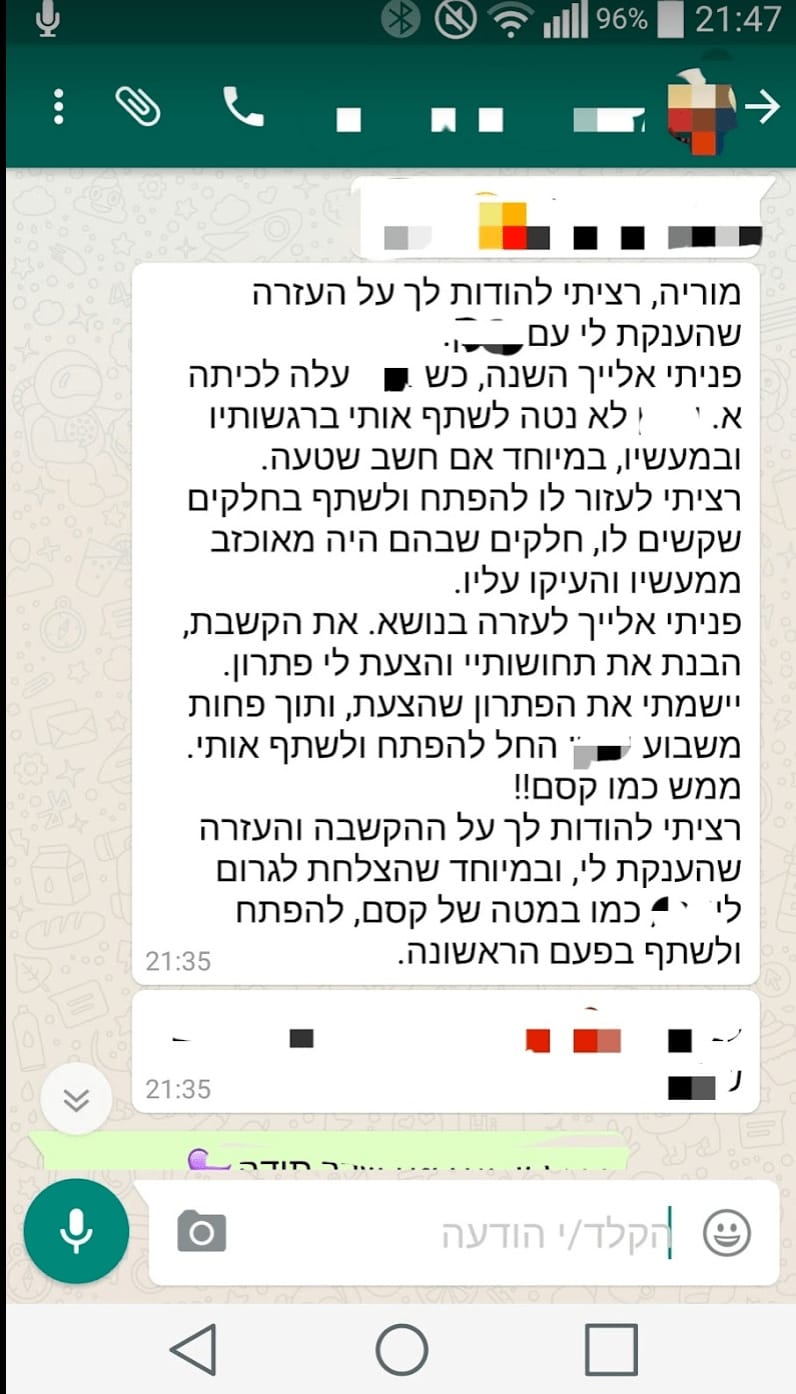796x1394 pixels.
Task: Tap the system back button
Action: pos(194,1349)
